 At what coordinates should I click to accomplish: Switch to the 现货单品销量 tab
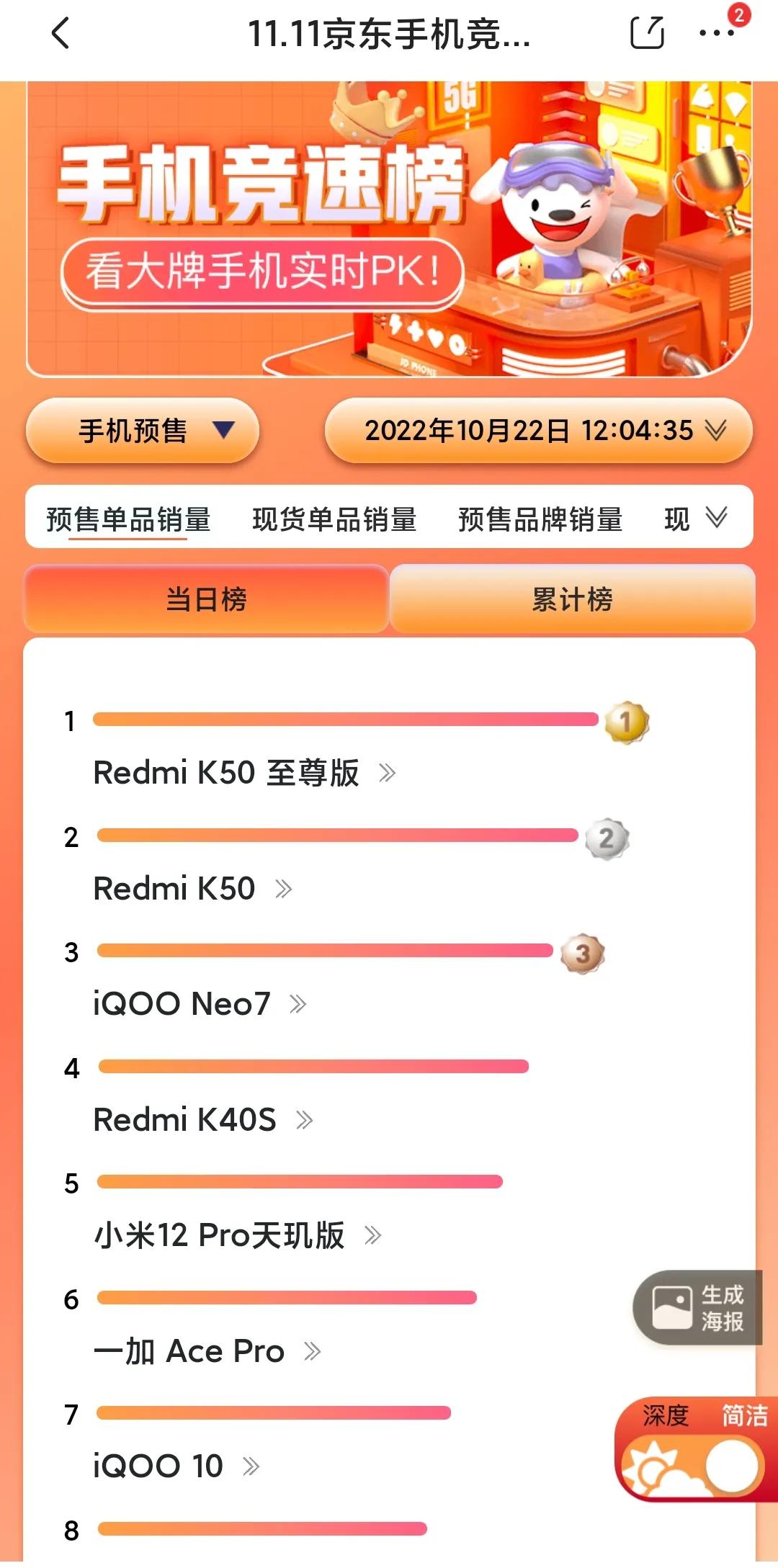tap(334, 519)
